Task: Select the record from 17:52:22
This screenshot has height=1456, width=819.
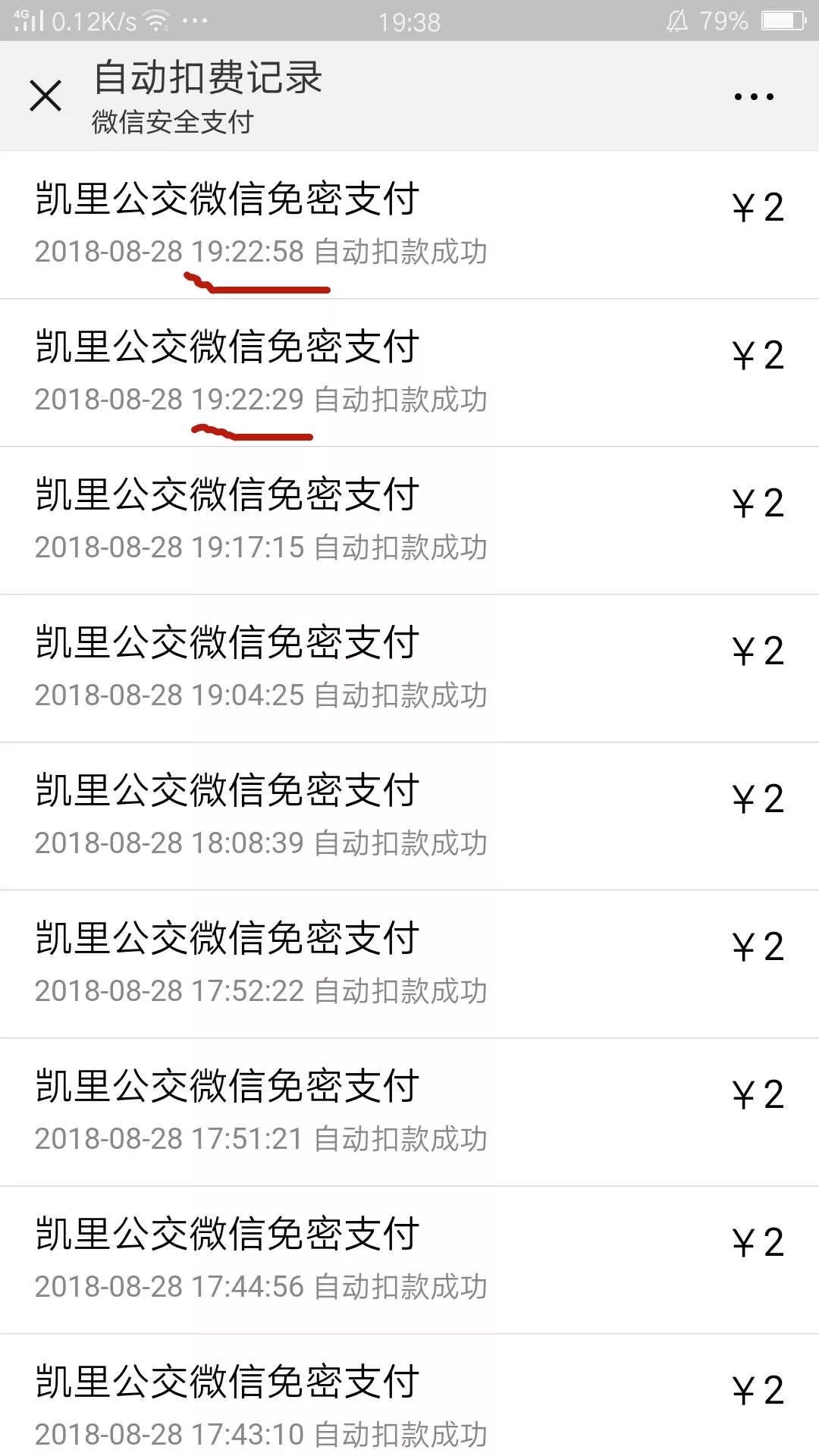Action: 409,964
